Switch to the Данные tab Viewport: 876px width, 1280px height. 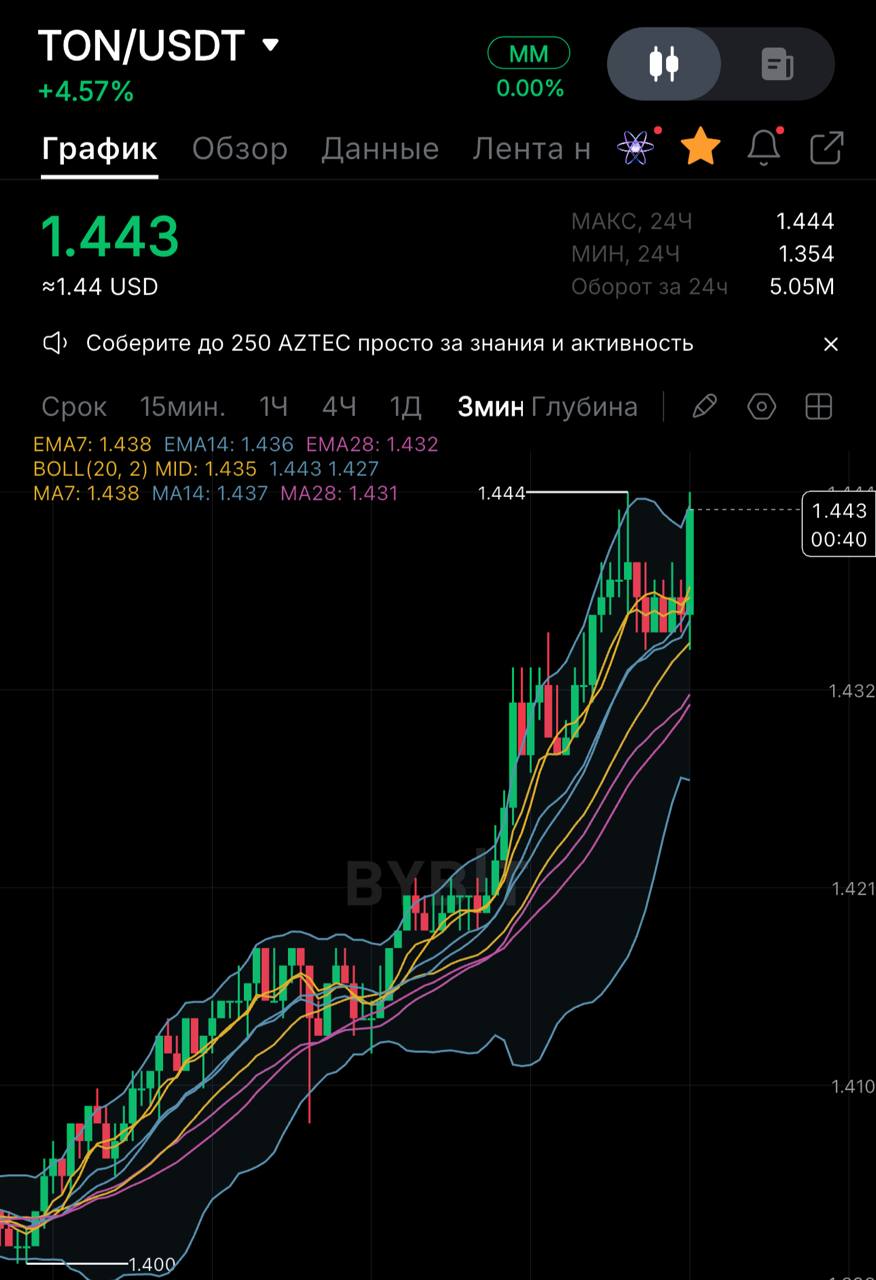(x=380, y=149)
